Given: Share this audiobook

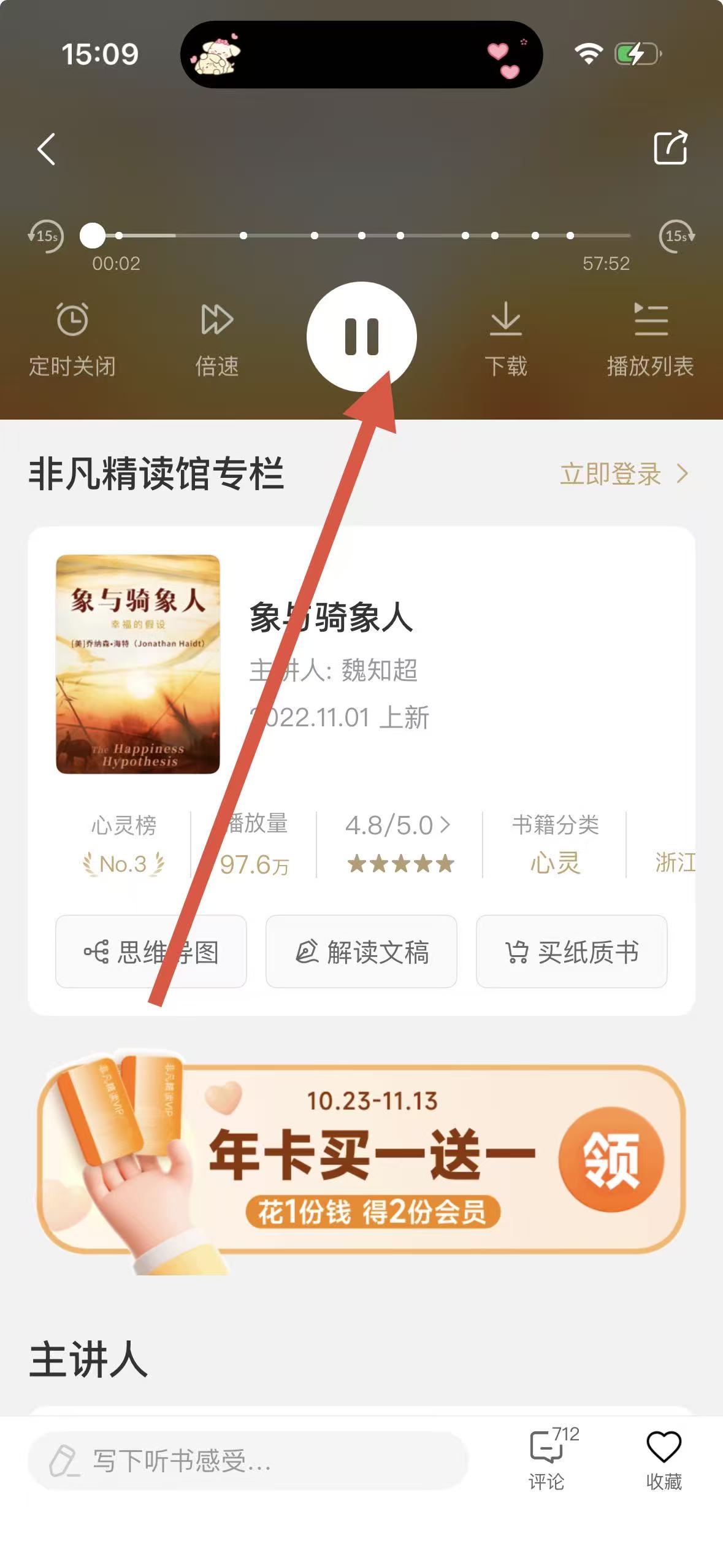Looking at the screenshot, I should point(670,148).
